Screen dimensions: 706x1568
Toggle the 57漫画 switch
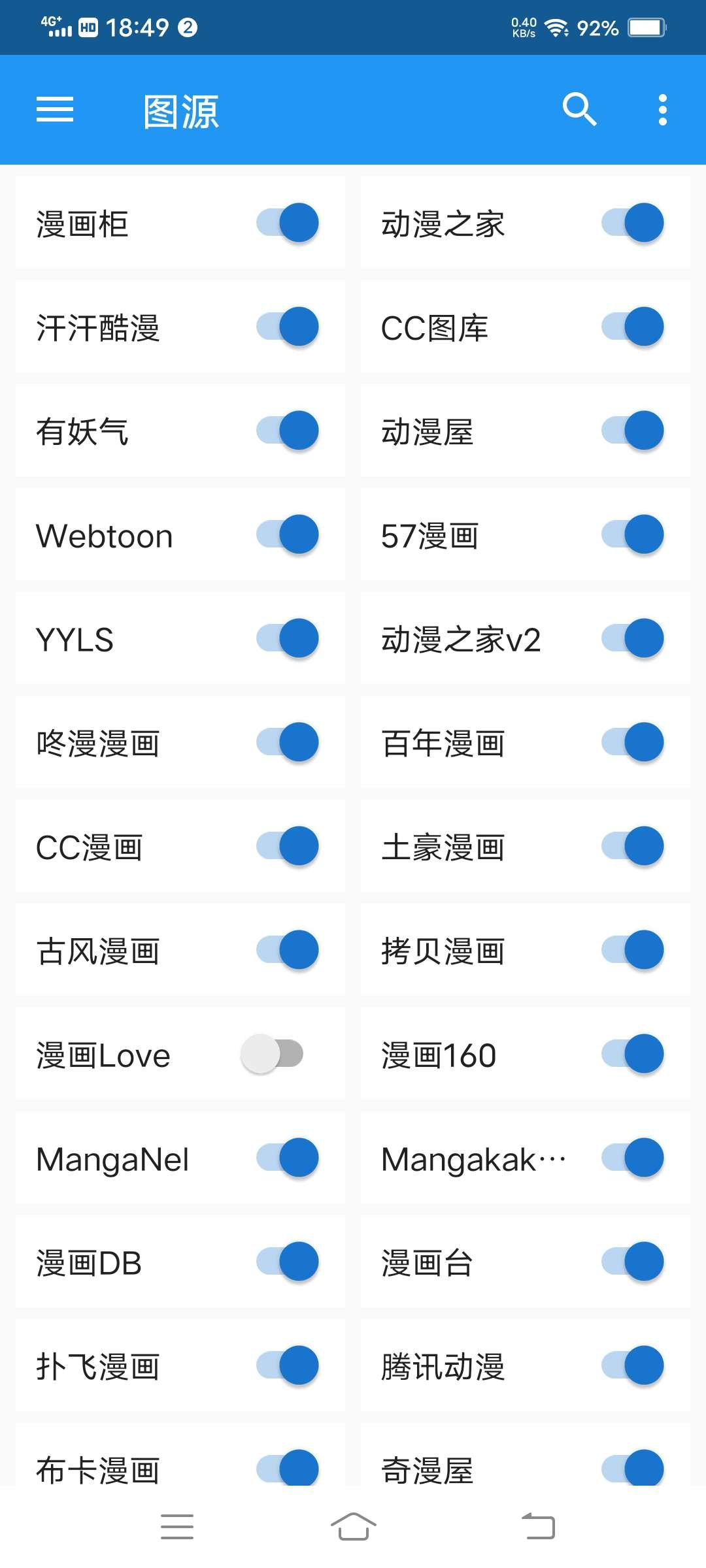pos(633,534)
